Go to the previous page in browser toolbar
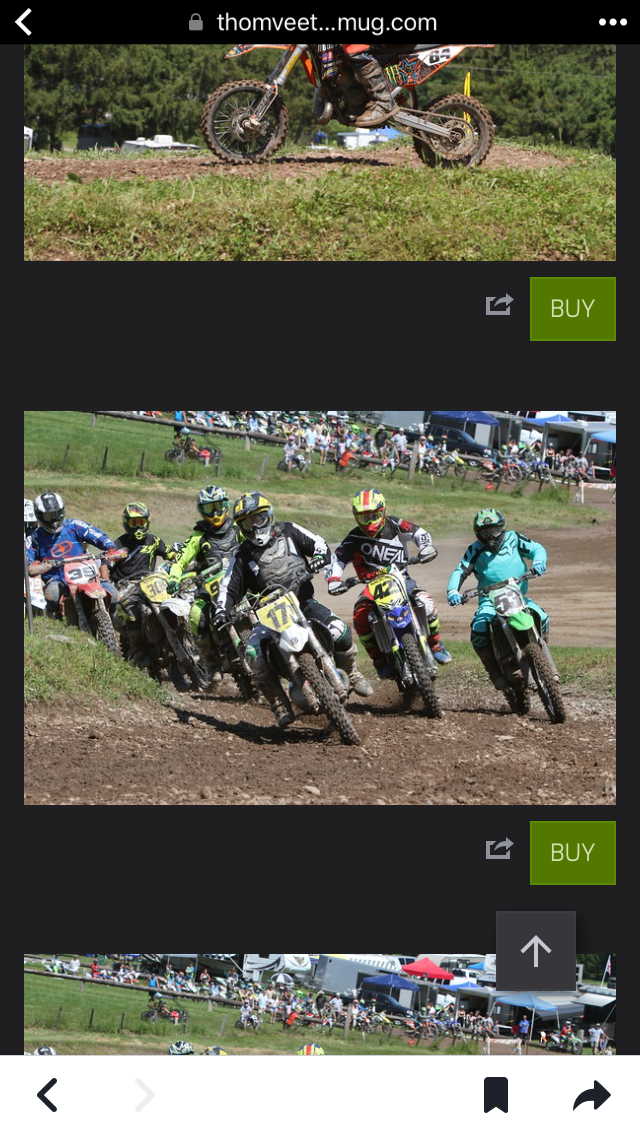Image resolution: width=640 pixels, height=1136 pixels. pos(47,1095)
